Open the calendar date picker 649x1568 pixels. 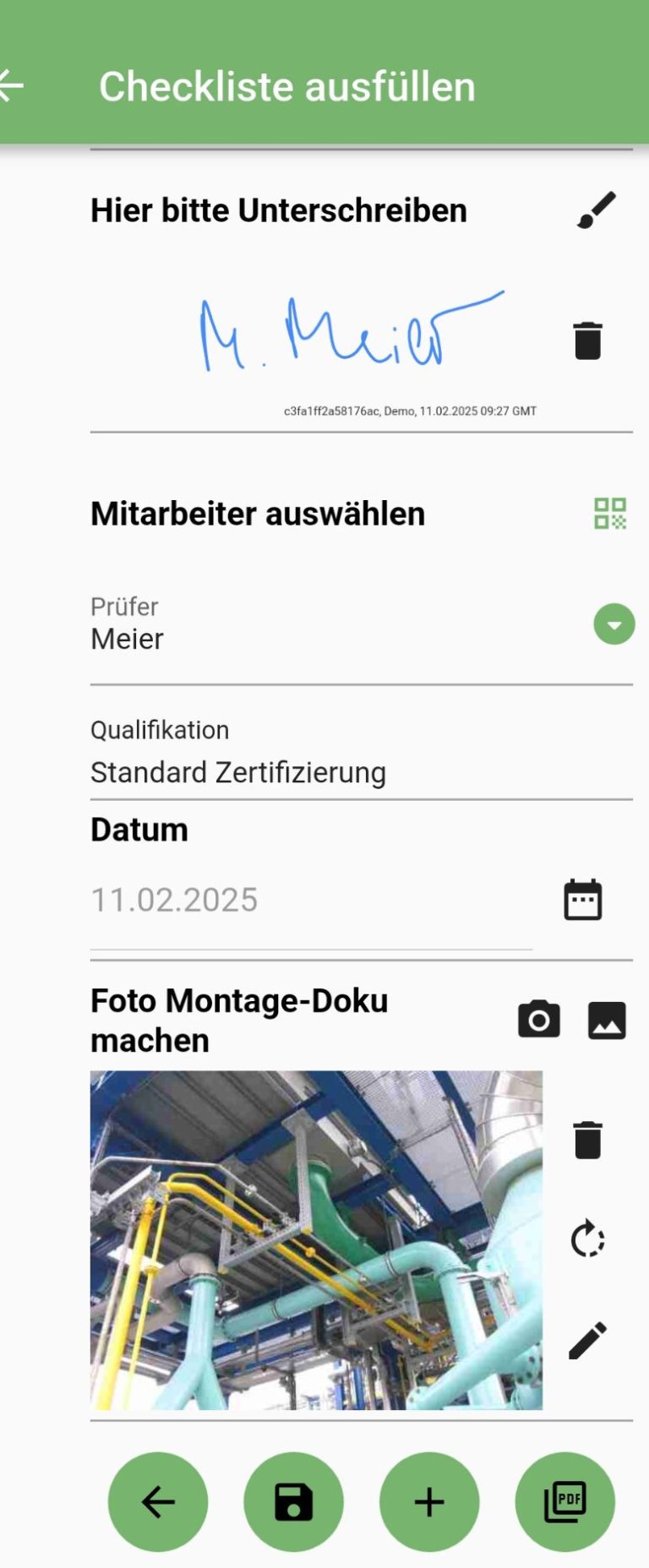pos(582,900)
